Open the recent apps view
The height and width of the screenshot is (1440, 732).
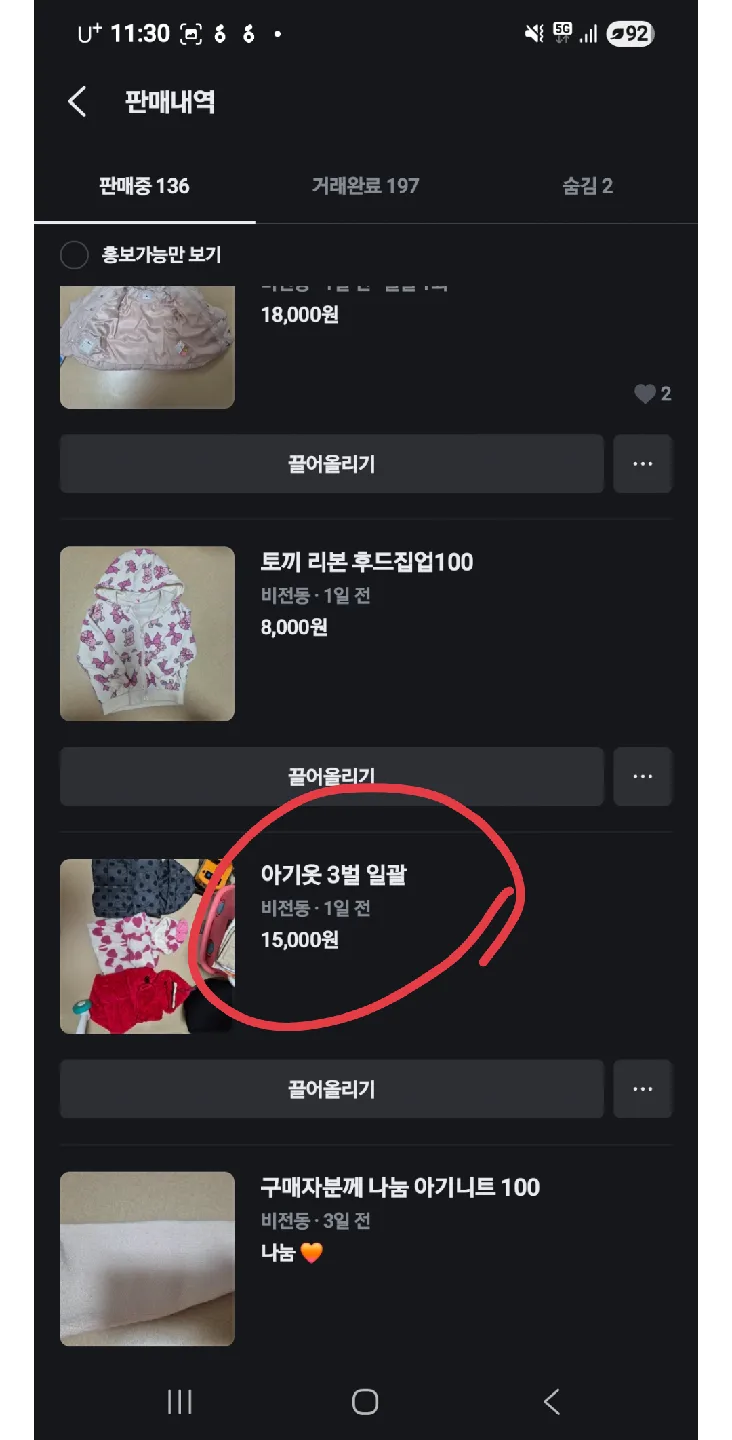point(180,1402)
